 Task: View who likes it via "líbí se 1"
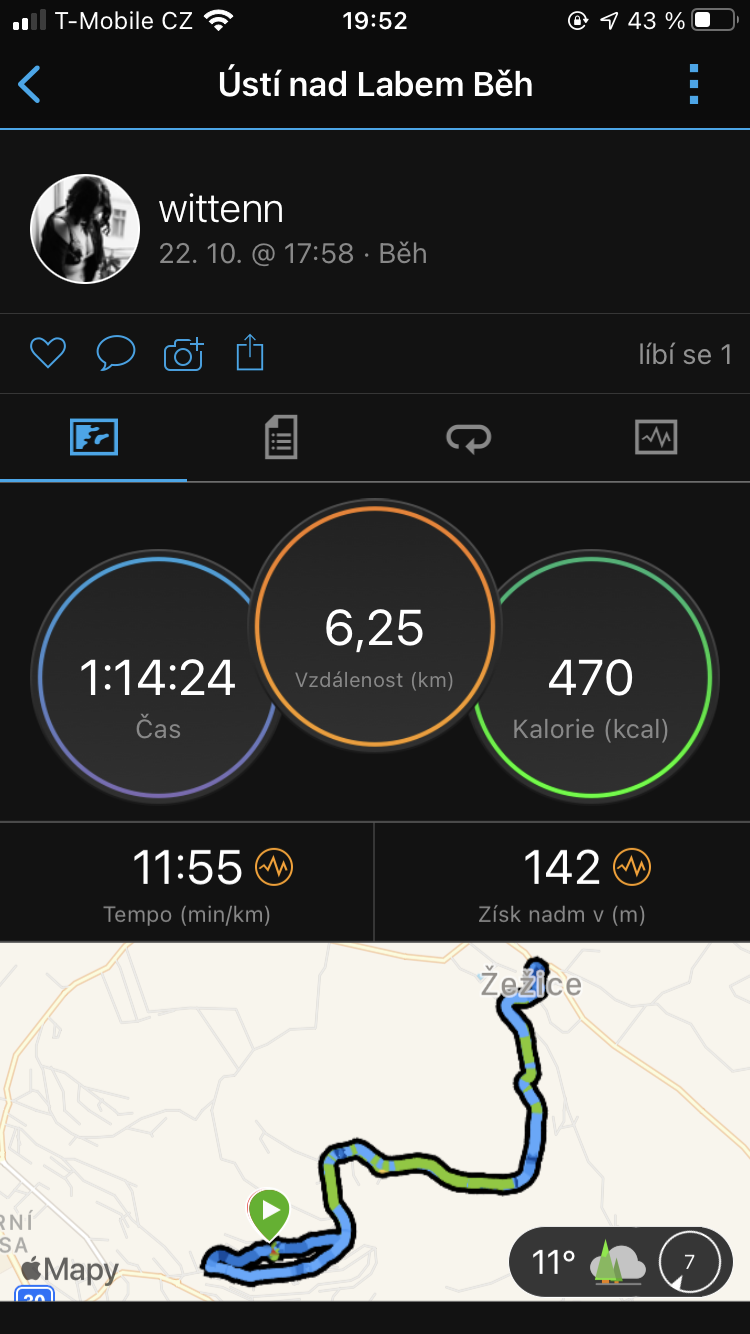pos(686,354)
